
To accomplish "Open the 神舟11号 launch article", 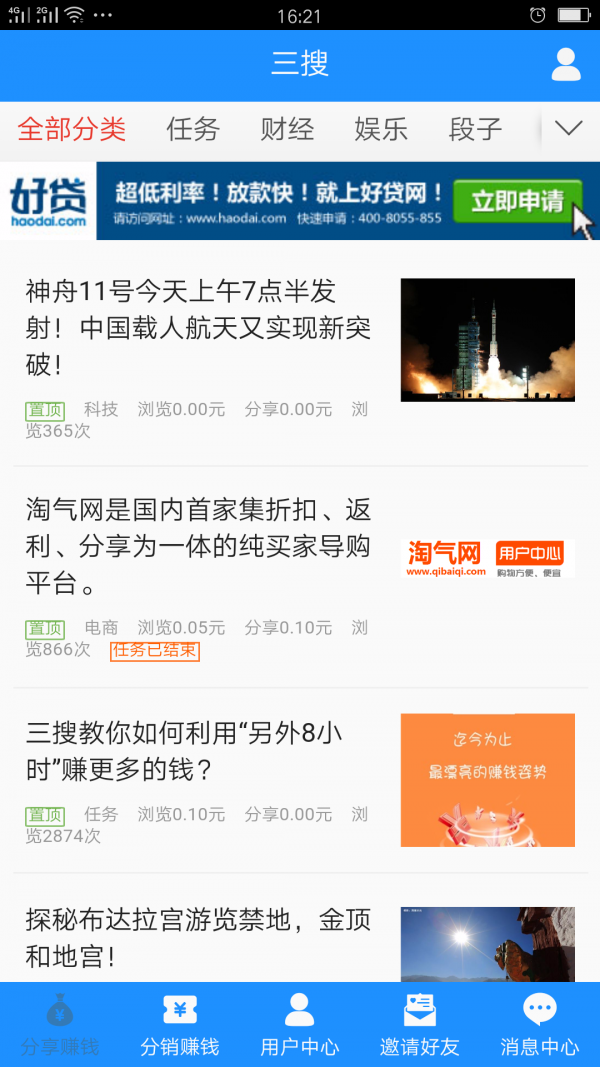I will point(198,327).
